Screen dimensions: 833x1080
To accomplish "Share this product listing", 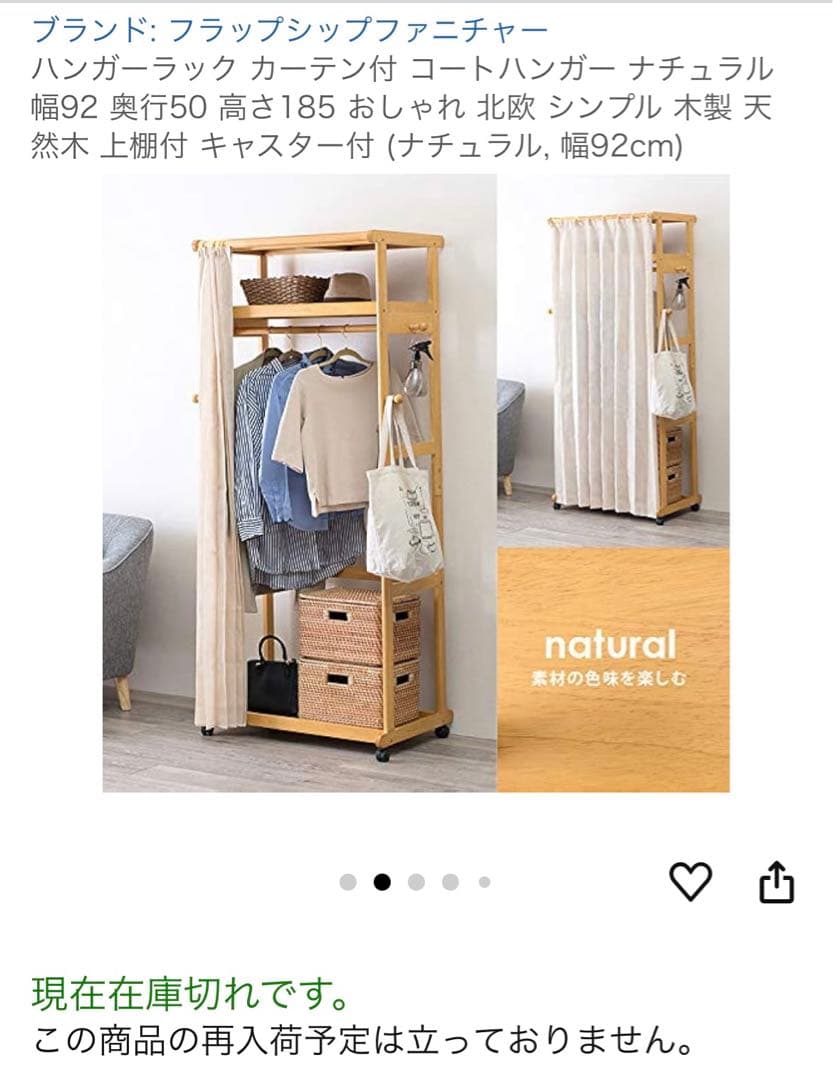I will [x=777, y=882].
